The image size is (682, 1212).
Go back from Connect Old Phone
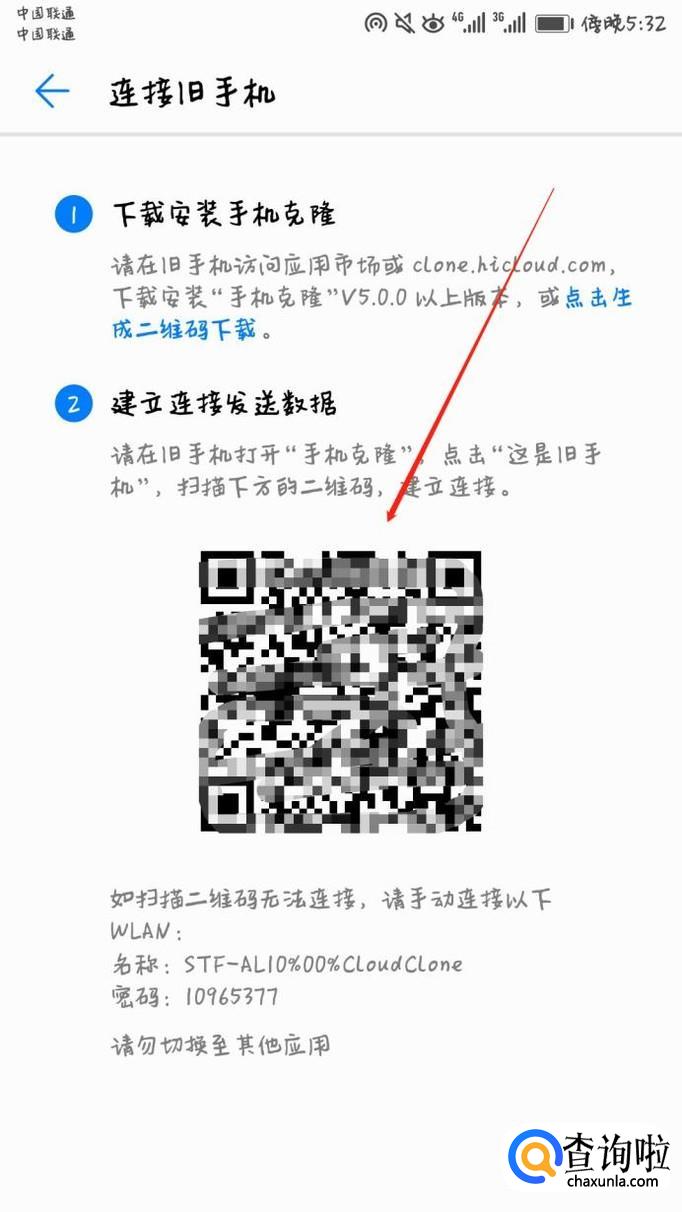pyautogui.click(x=52, y=92)
